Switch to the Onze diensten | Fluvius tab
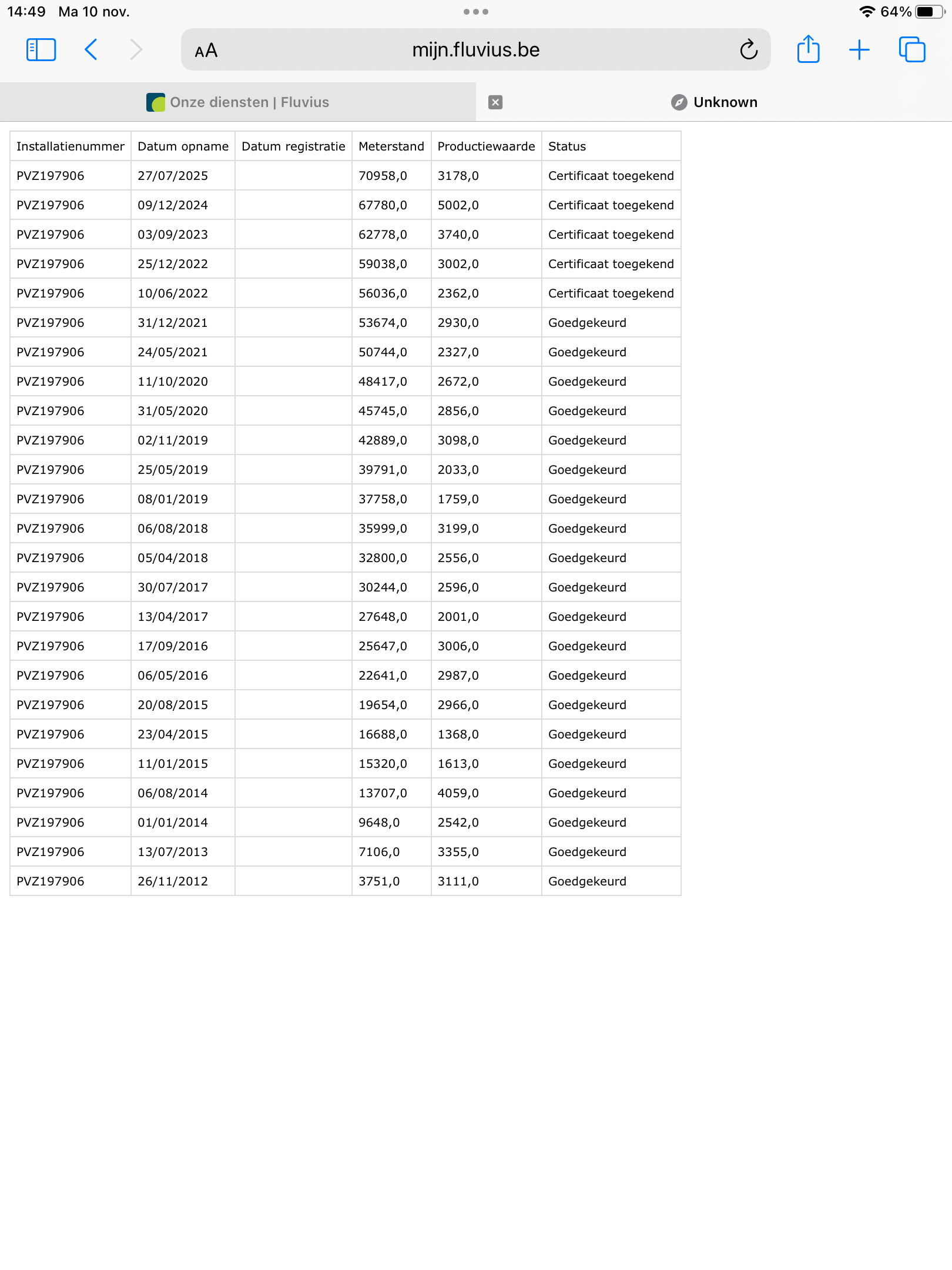Viewport: 952px width, 1270px height. tap(238, 102)
